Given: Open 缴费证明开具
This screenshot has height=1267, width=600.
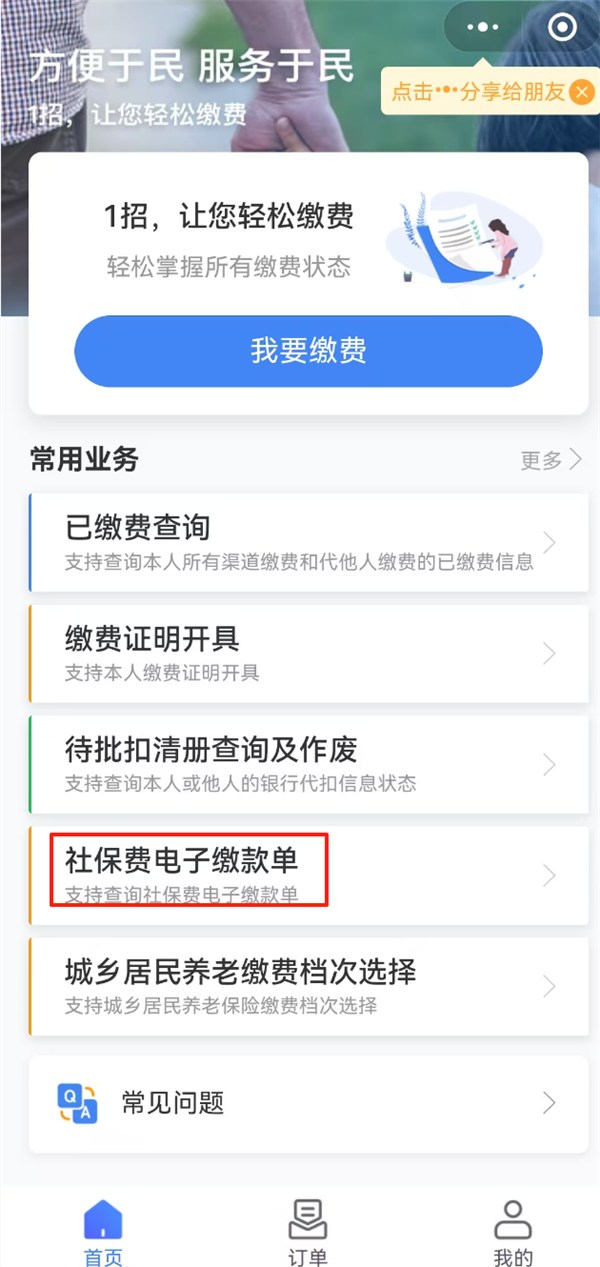Looking at the screenshot, I should (308, 653).
